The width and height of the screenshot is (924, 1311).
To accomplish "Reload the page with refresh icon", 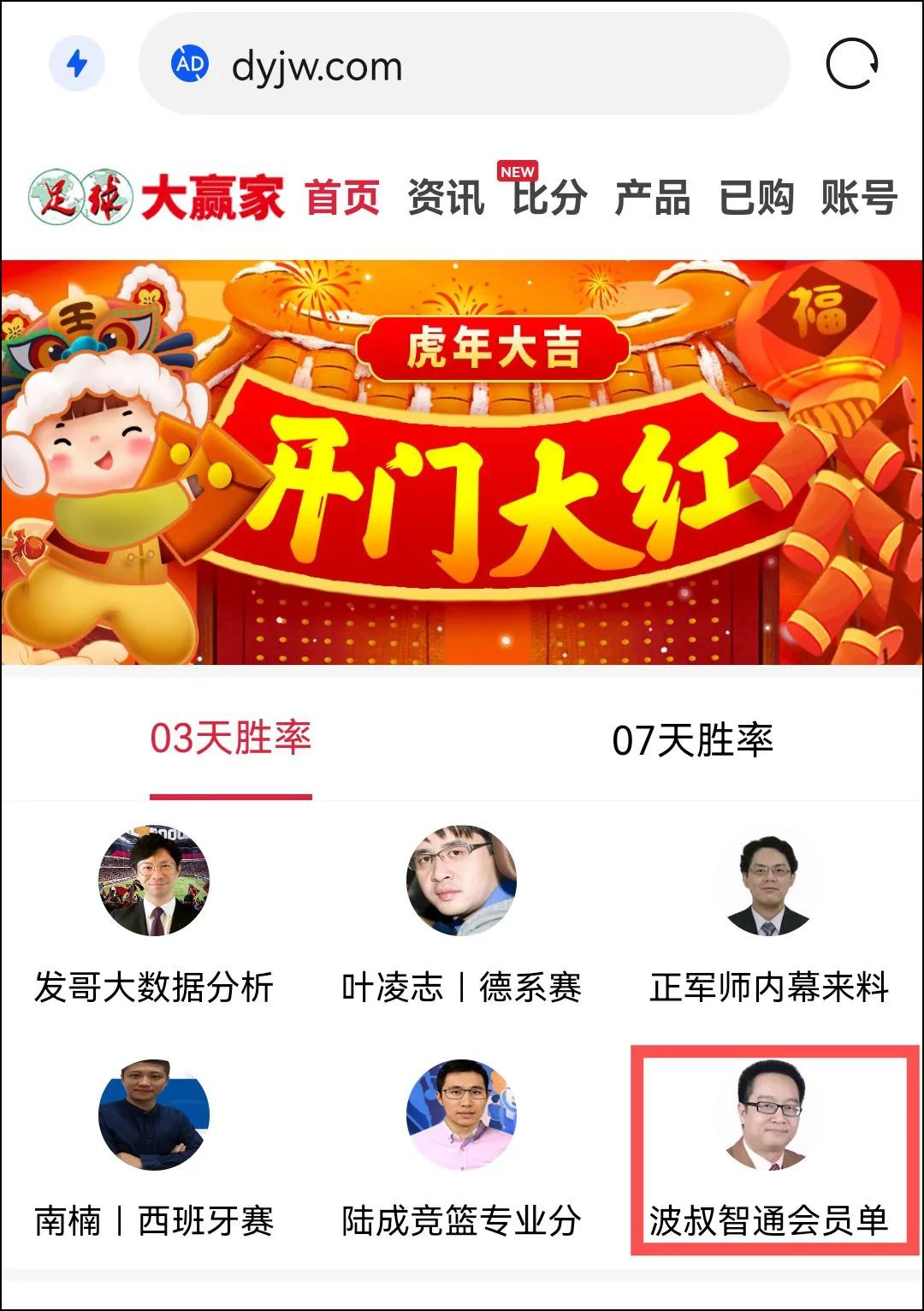I will tap(851, 64).
